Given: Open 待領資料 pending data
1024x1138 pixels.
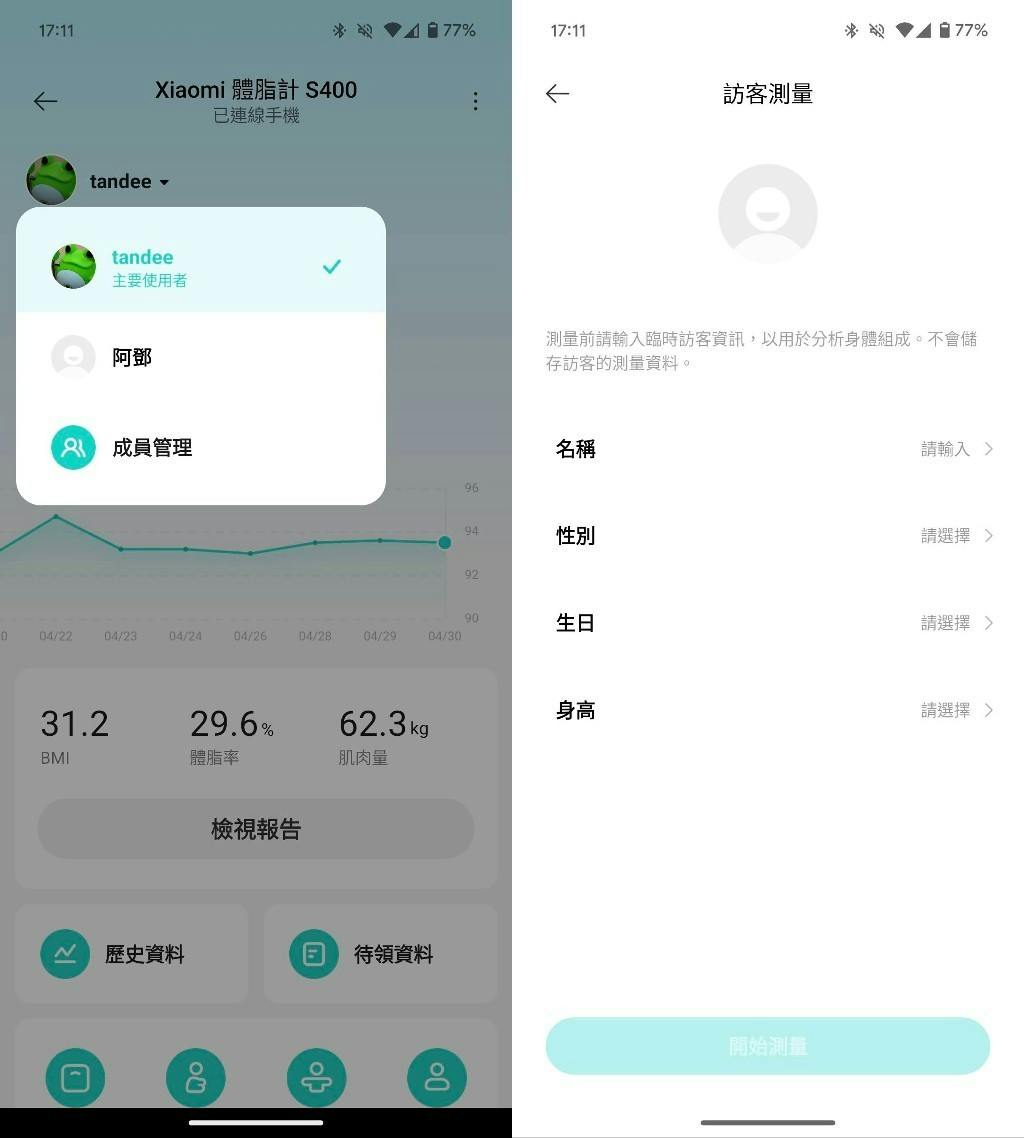Looking at the screenshot, I should [380, 954].
